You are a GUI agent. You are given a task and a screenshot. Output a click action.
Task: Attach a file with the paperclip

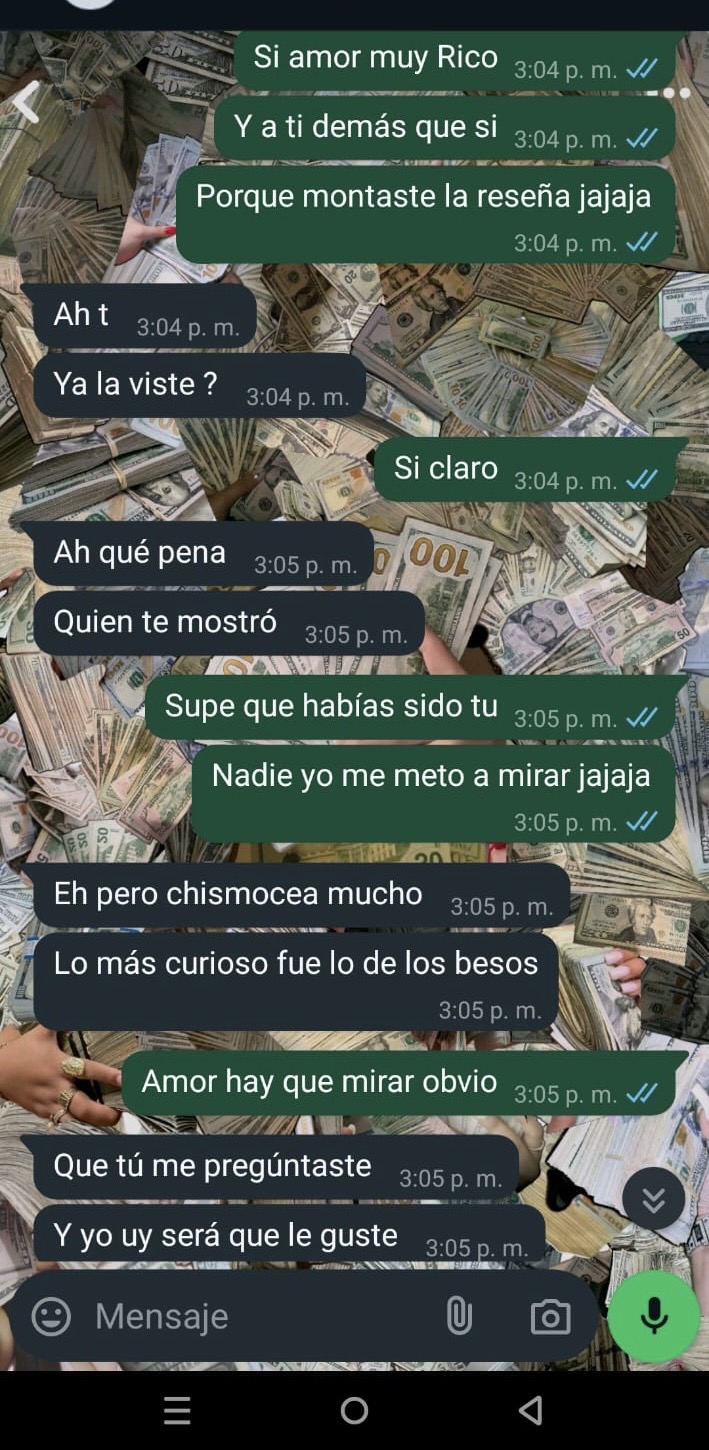(x=459, y=1316)
